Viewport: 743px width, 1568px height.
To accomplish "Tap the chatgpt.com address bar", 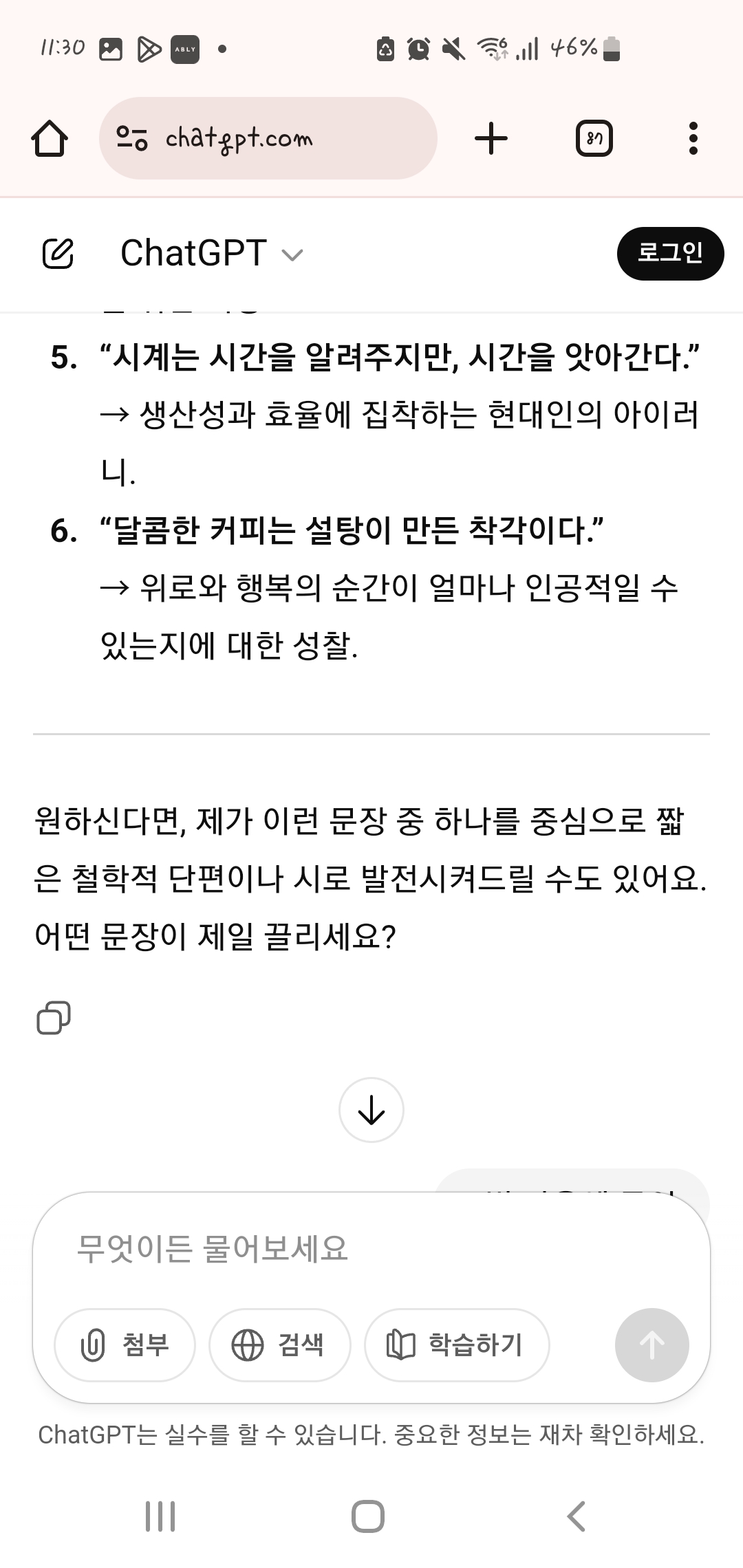I will 268,138.
